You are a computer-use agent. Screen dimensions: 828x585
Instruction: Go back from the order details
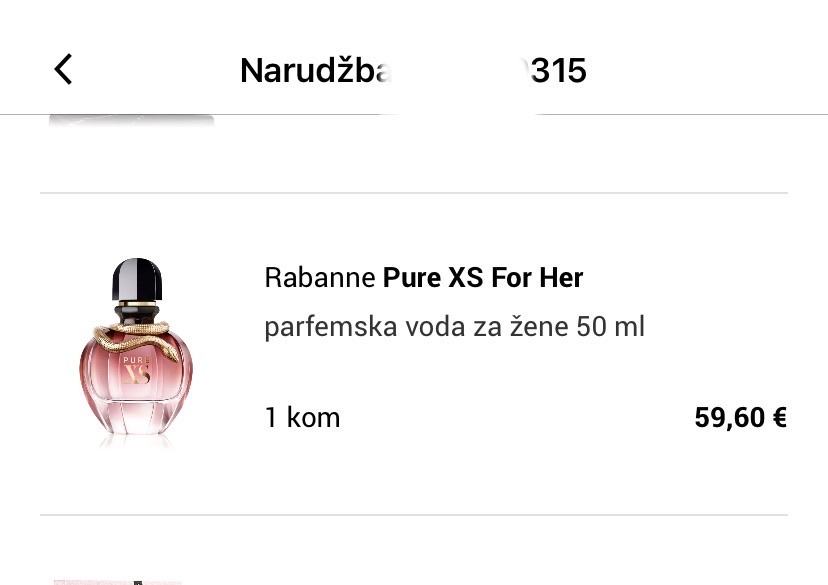point(63,69)
